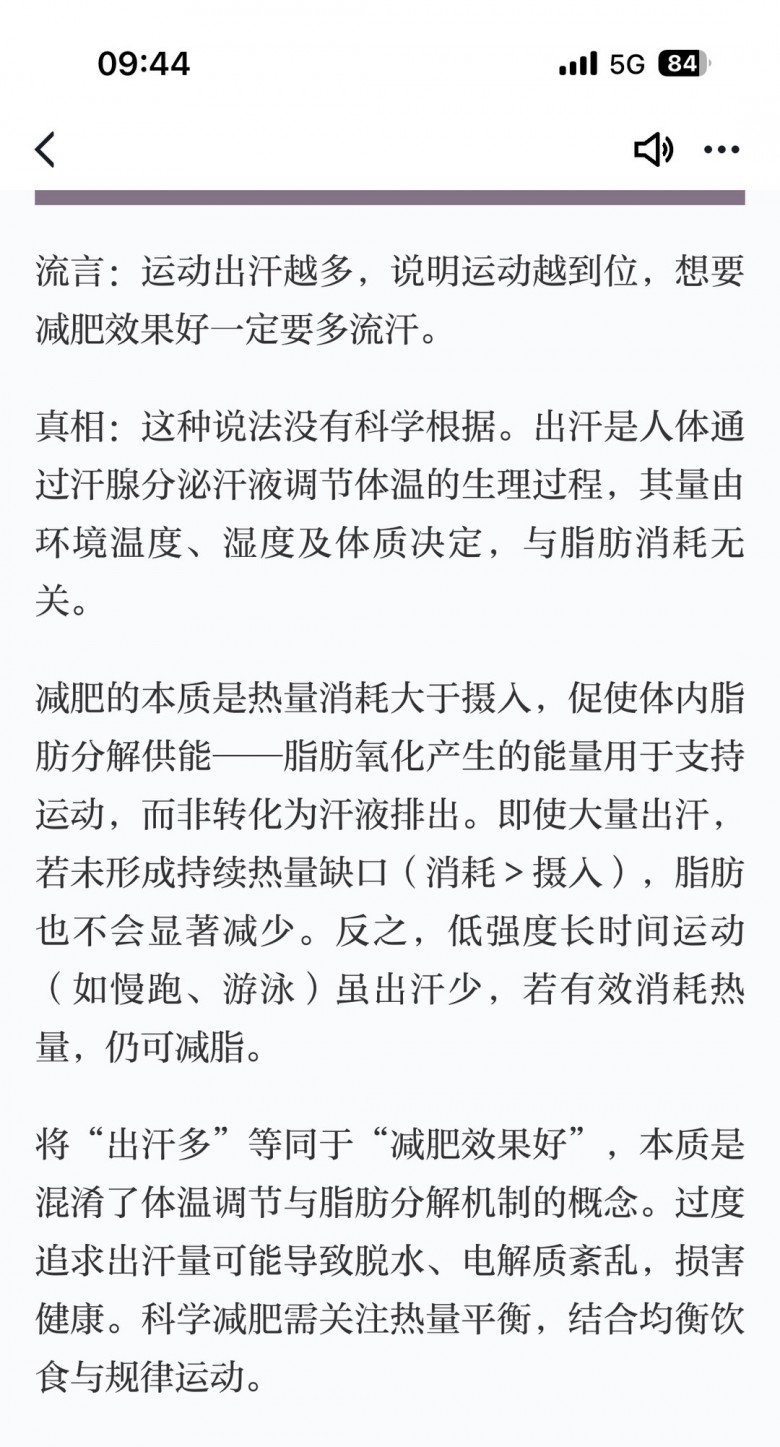
Task: Open the three-dot overflow menu
Action: (x=721, y=151)
